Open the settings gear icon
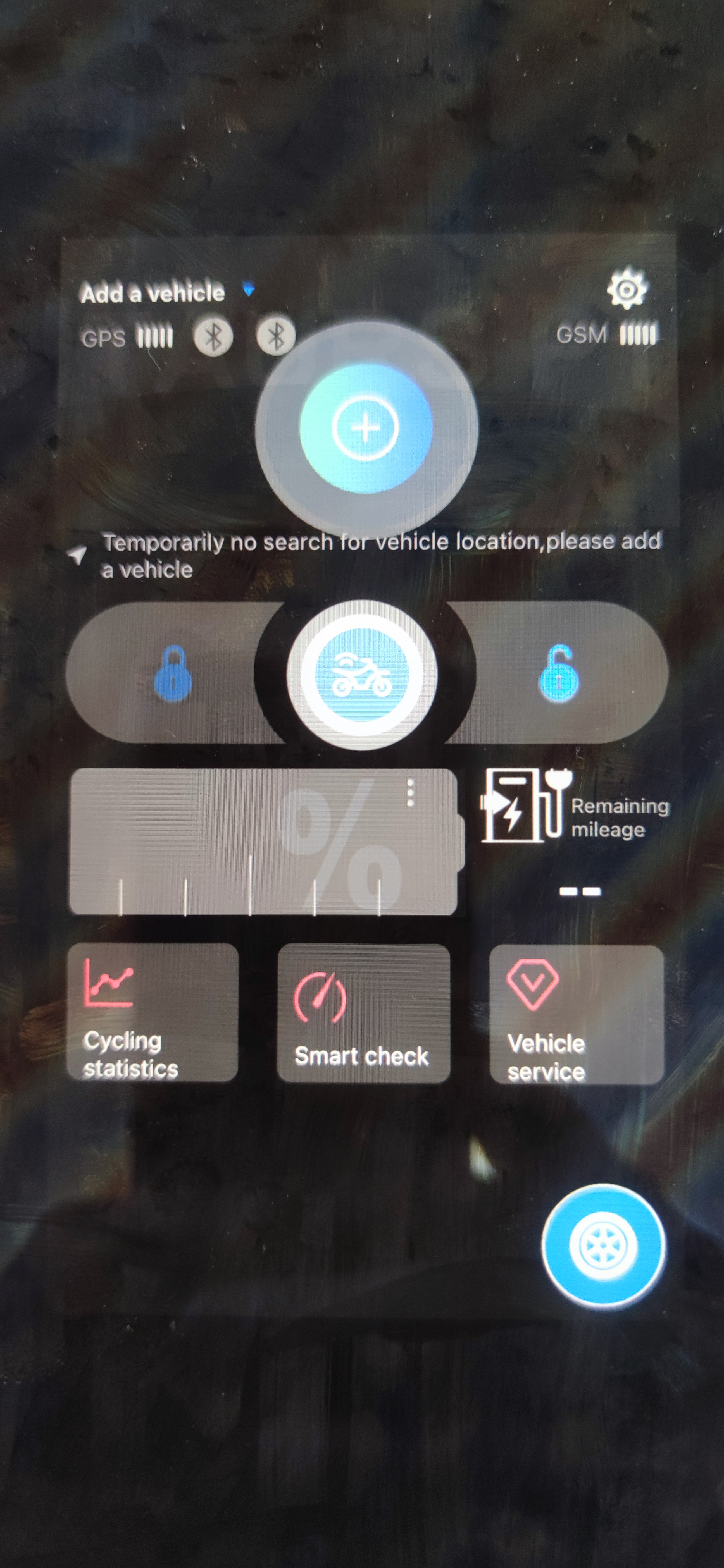 pos(627,288)
